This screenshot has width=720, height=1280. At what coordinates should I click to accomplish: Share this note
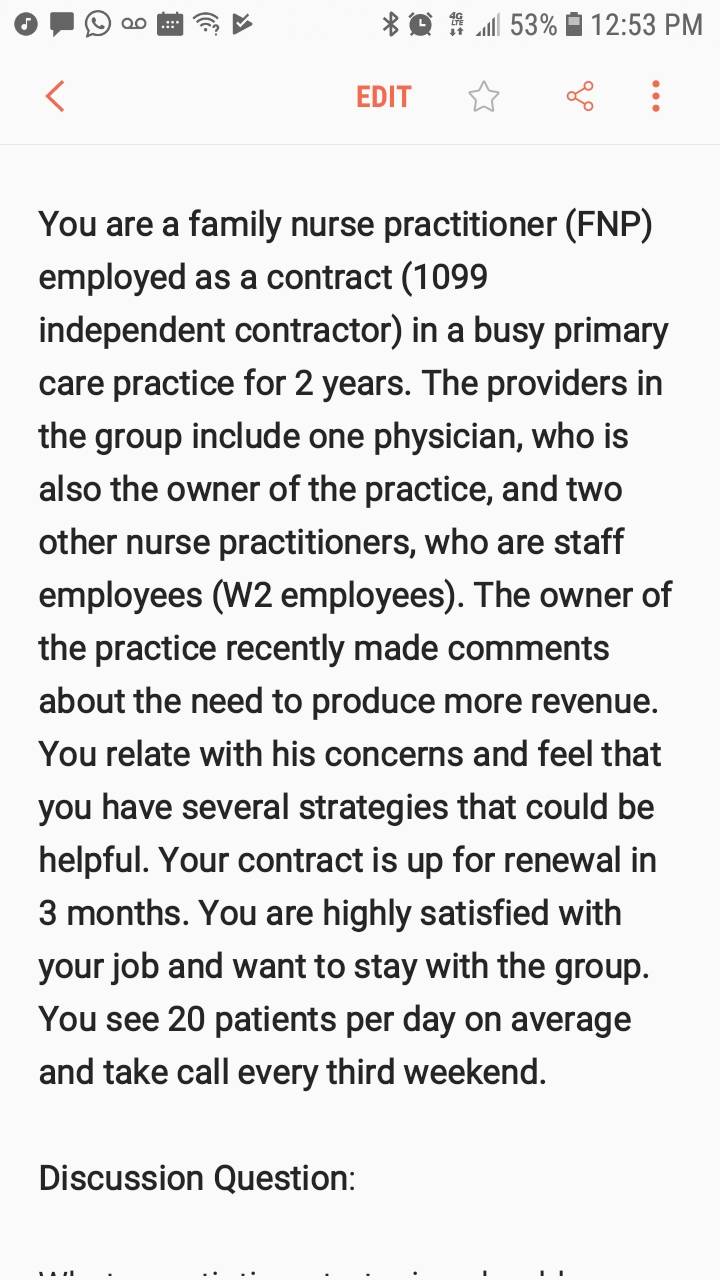pos(580,96)
